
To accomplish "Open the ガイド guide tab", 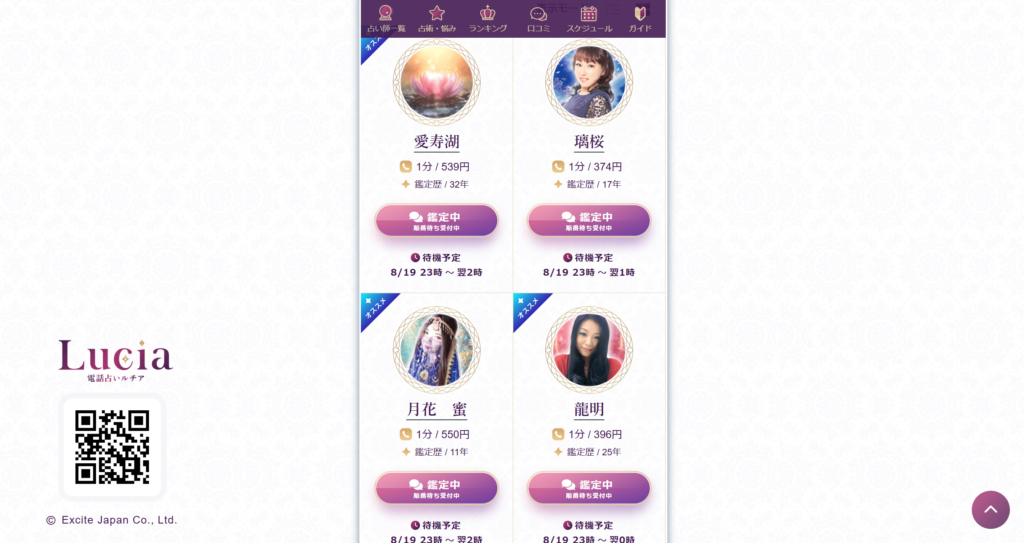I will click(x=640, y=19).
